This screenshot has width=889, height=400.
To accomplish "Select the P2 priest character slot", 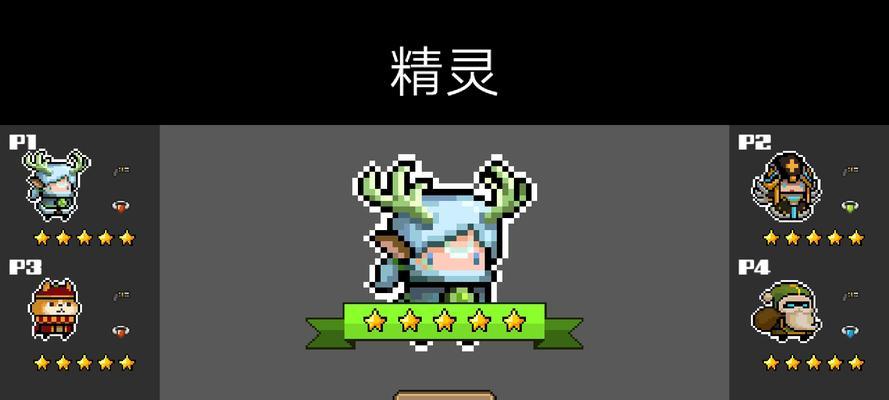I will tap(786, 187).
